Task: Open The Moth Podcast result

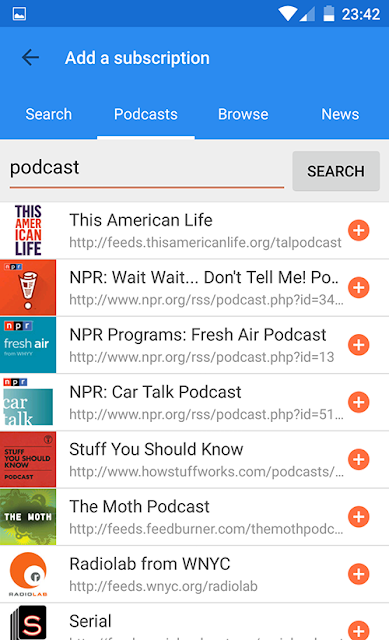Action: 194,517
